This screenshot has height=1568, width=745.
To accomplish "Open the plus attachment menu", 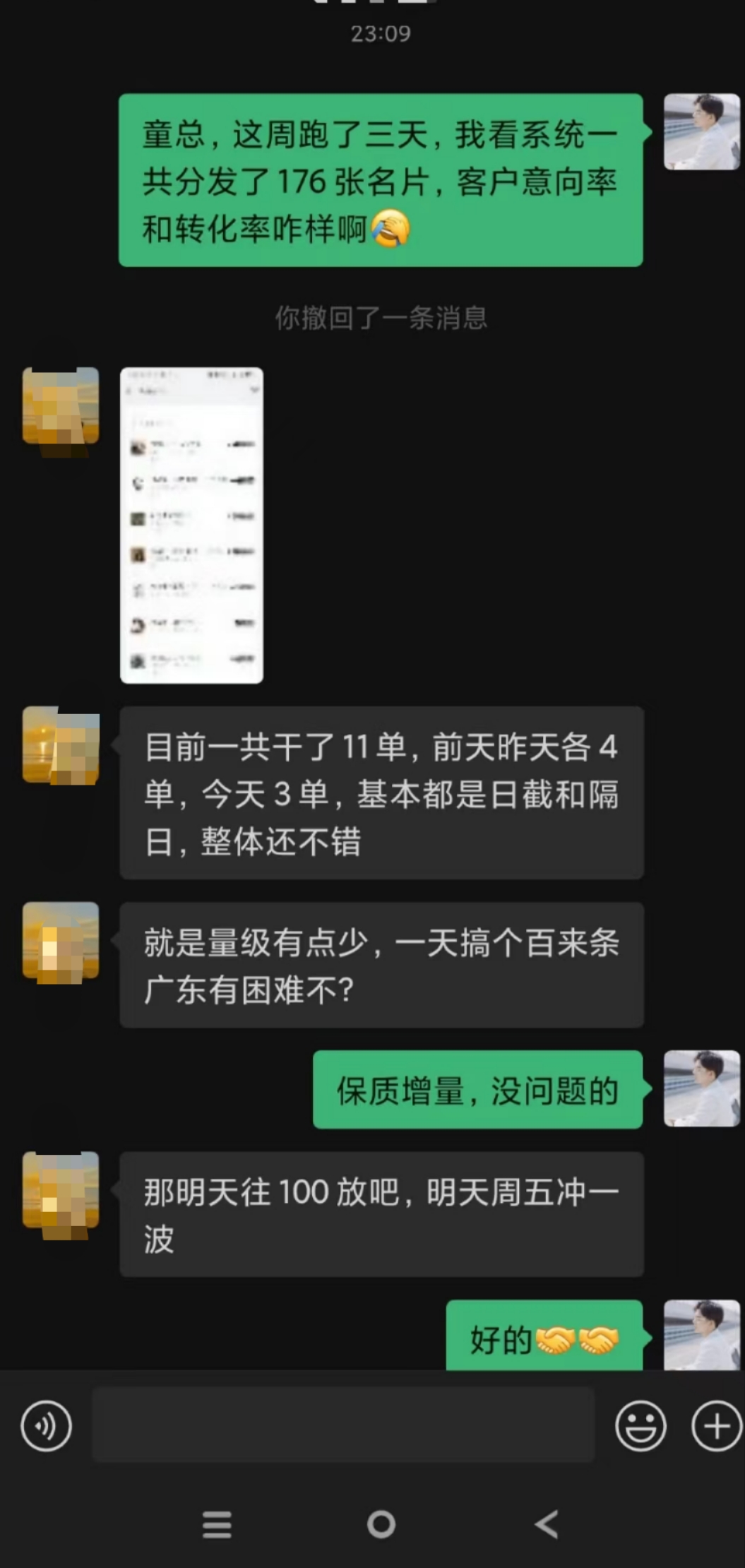I will click(716, 1426).
